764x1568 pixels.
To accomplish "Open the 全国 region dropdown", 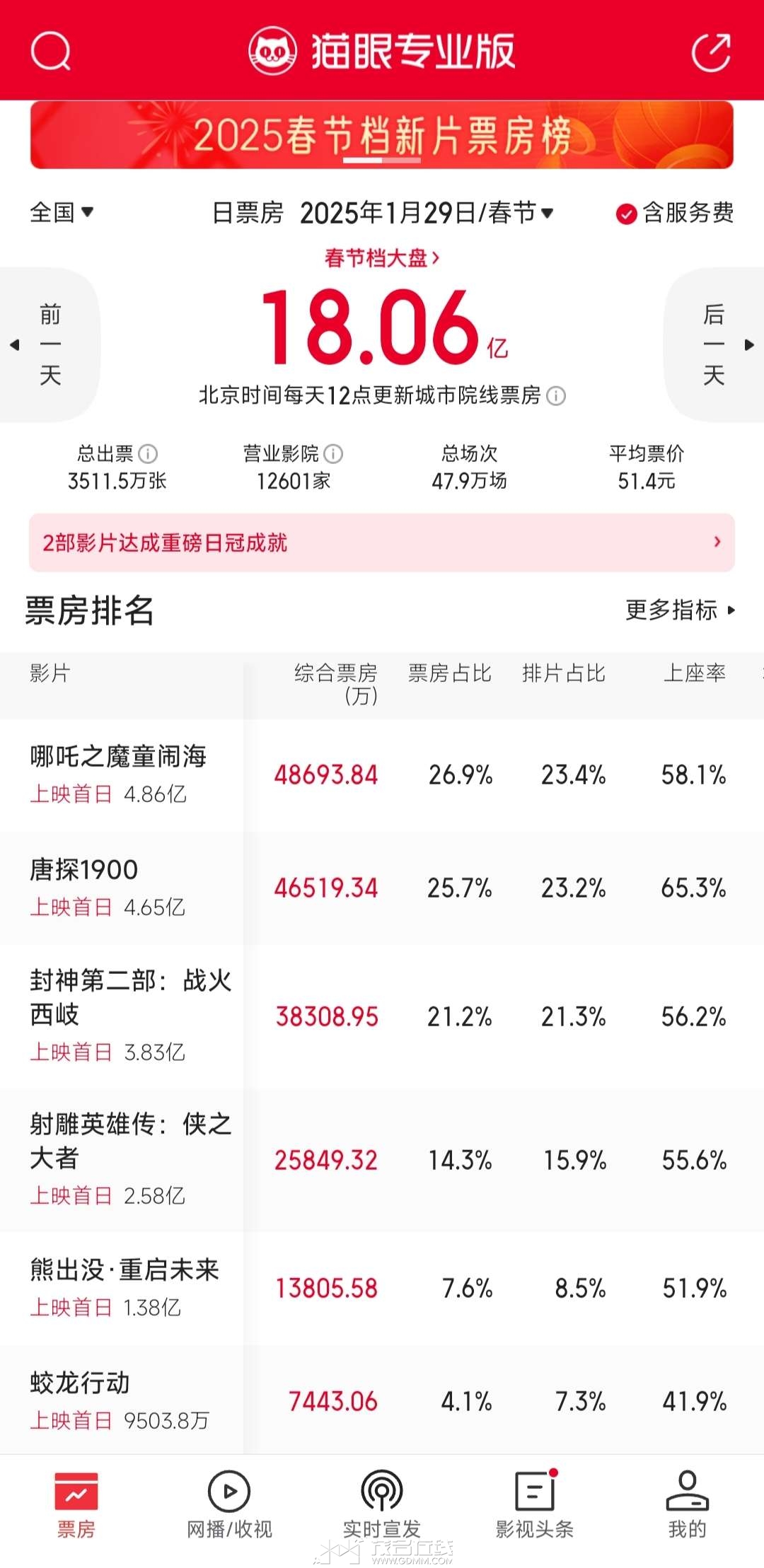I will pos(62,212).
